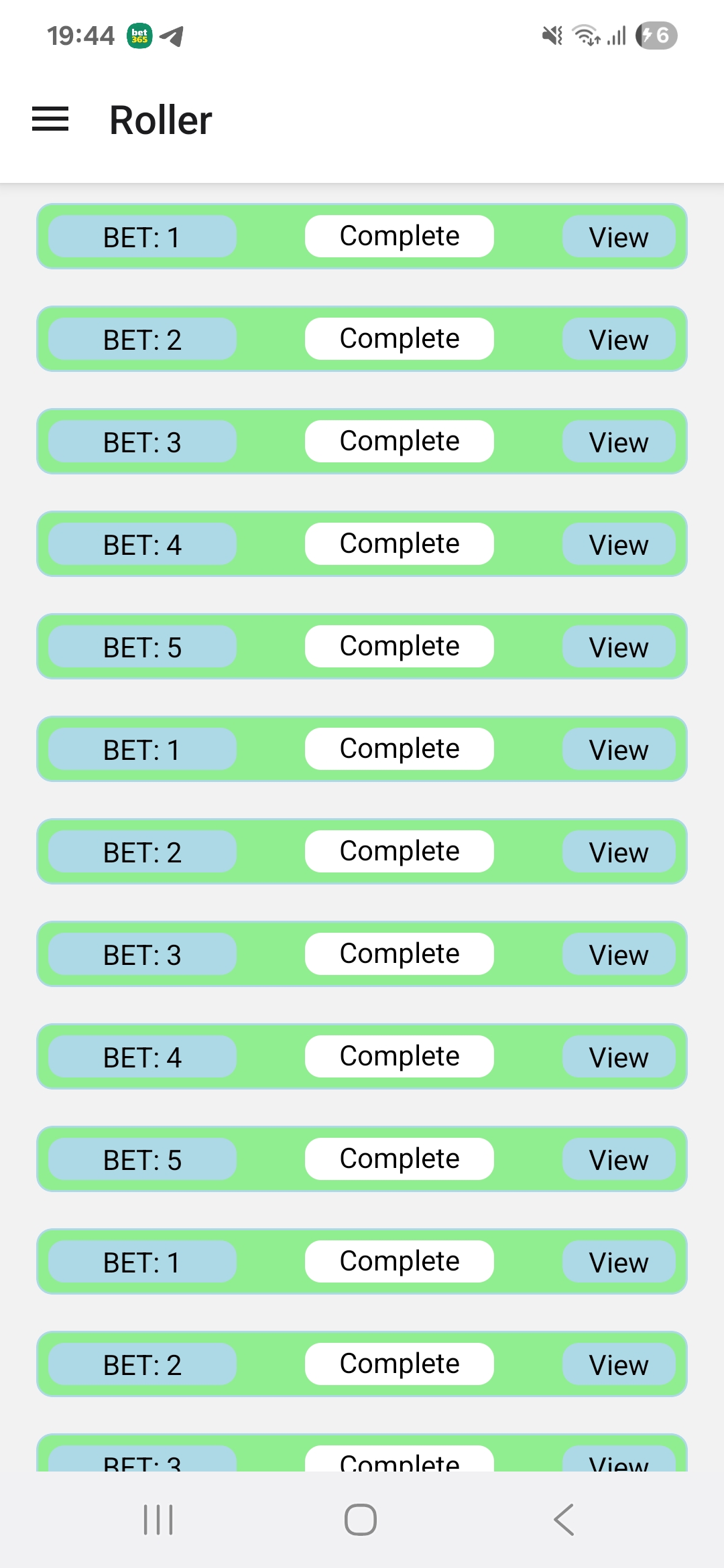Open View for the first BET: 3 row
The height and width of the screenshot is (1568, 724).
(618, 442)
